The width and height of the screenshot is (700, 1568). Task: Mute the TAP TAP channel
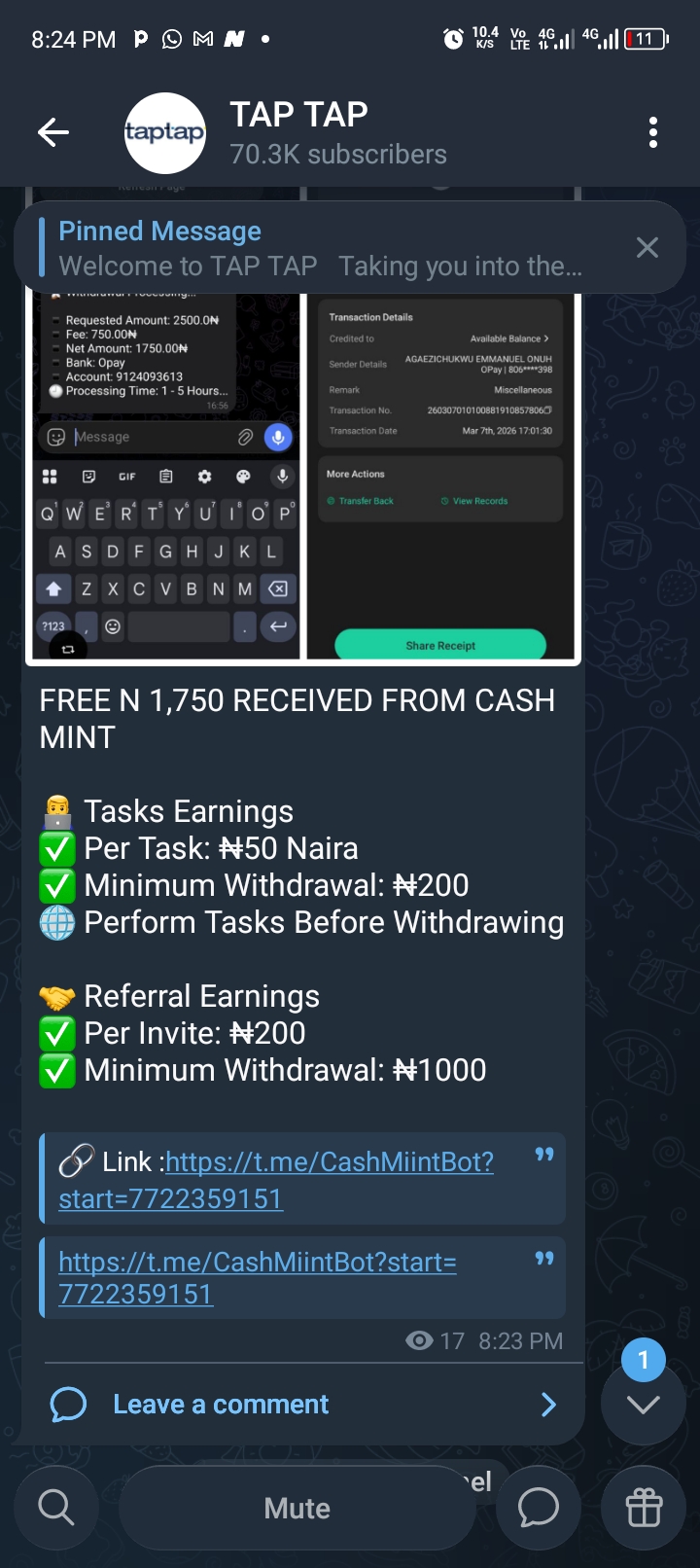297,1508
